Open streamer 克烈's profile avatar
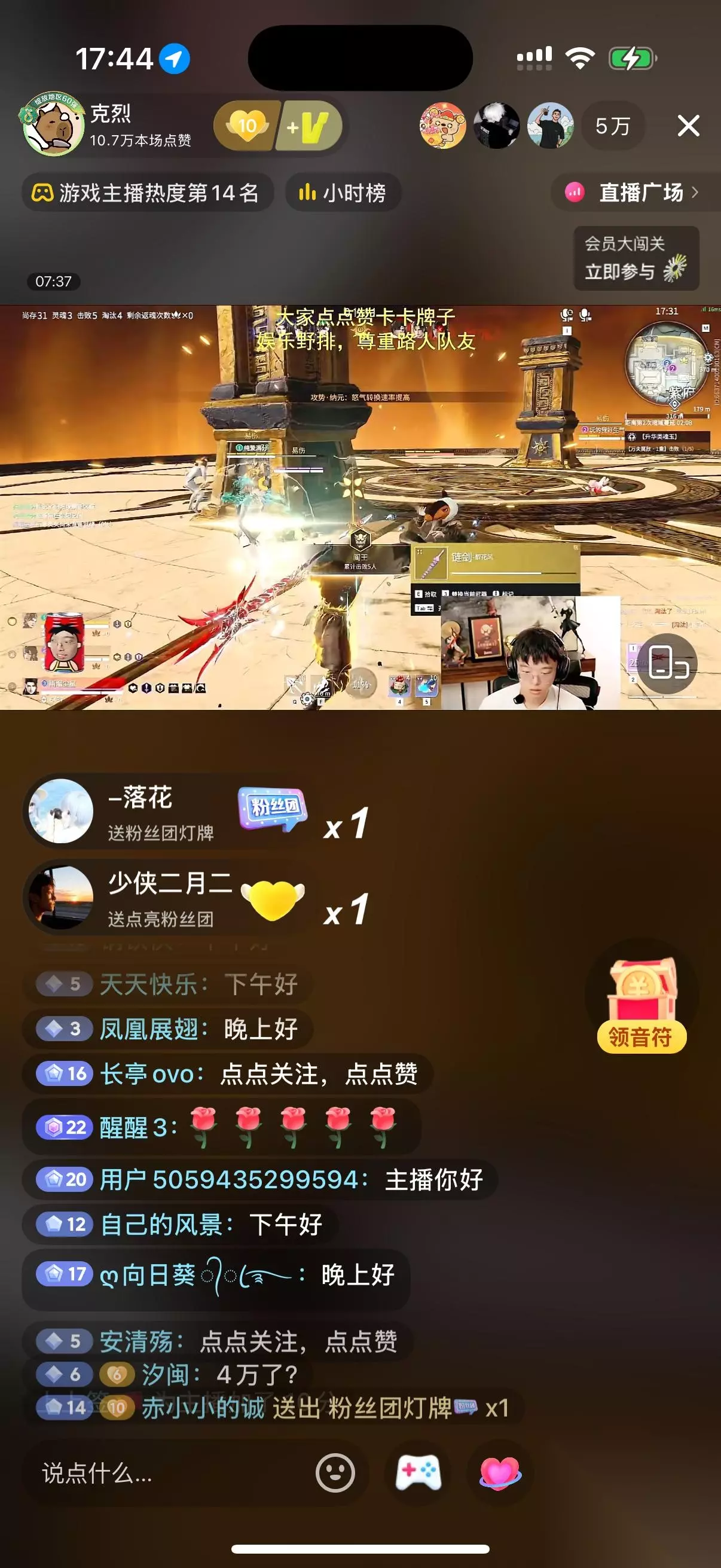721x1568 pixels. tap(53, 125)
